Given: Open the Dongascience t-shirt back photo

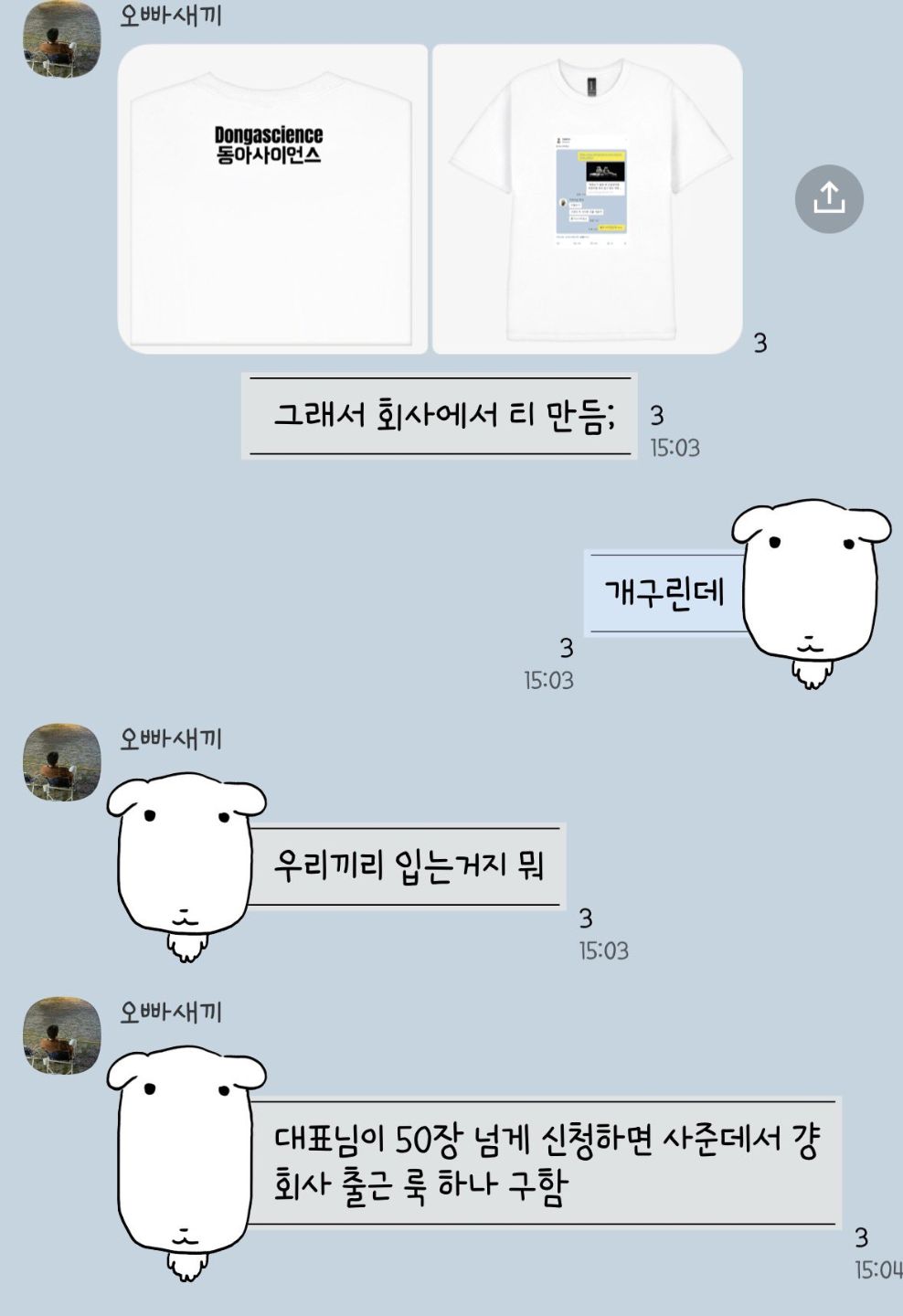Looking at the screenshot, I should 272,198.
